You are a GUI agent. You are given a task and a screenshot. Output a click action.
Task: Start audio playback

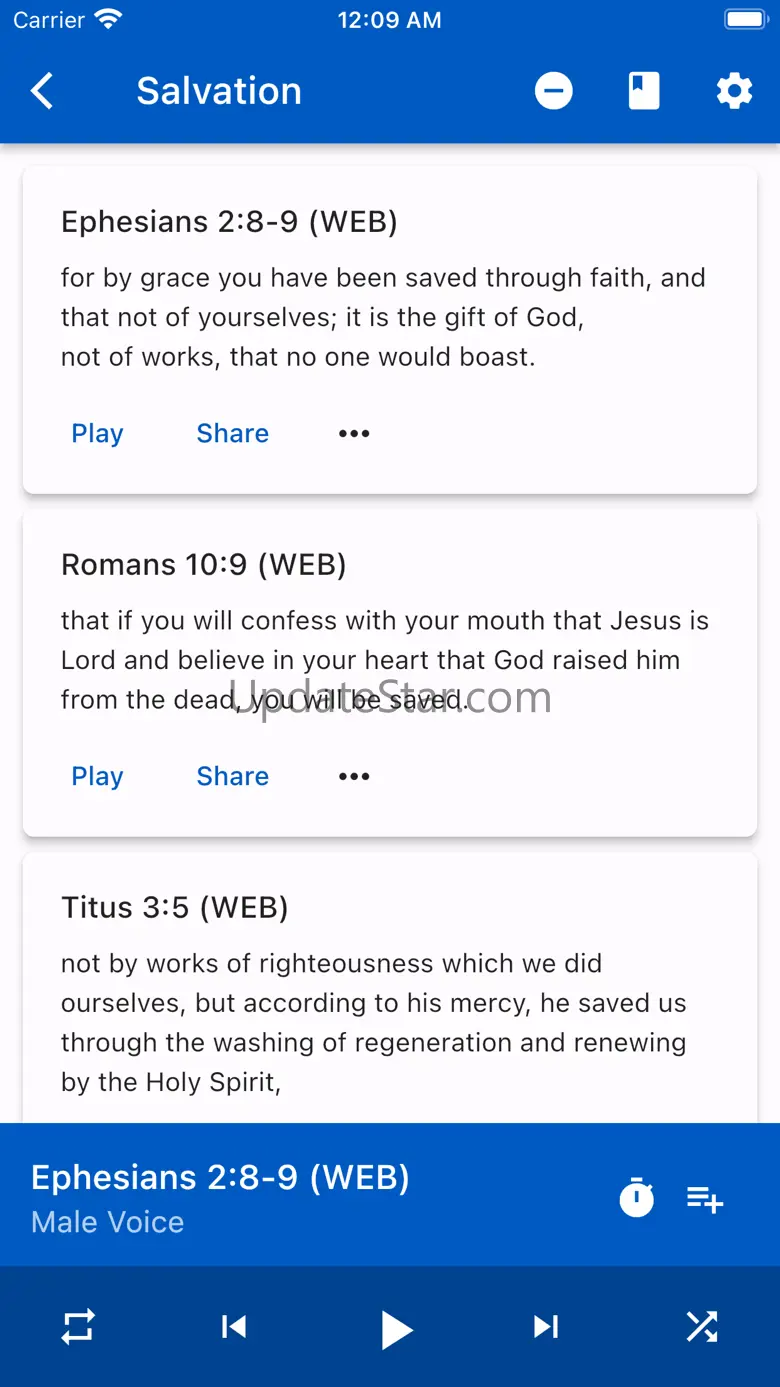(x=396, y=1329)
